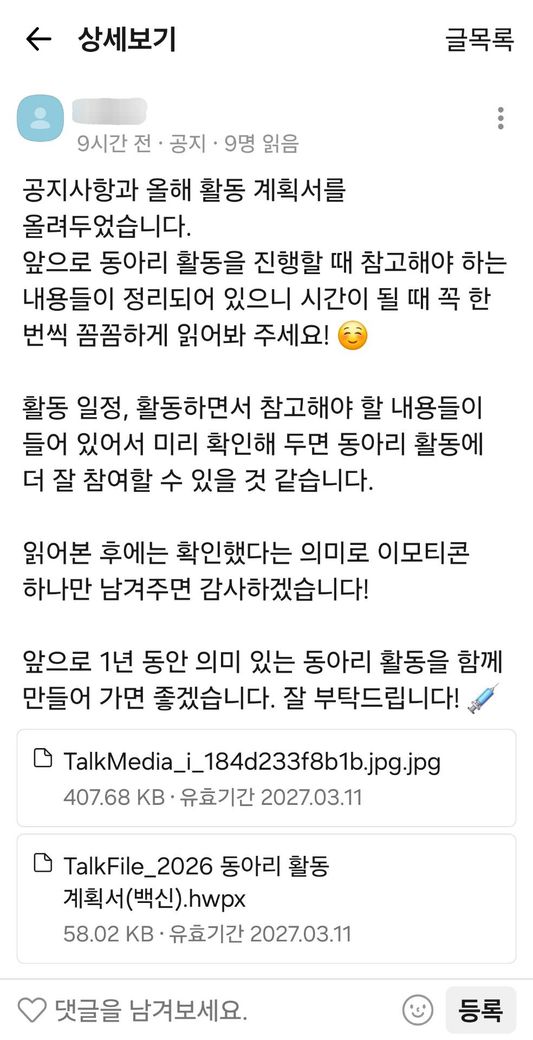Image resolution: width=533 pixels, height=1040 pixels.
Task: Open the author's profile picture
Action: click(x=40, y=119)
